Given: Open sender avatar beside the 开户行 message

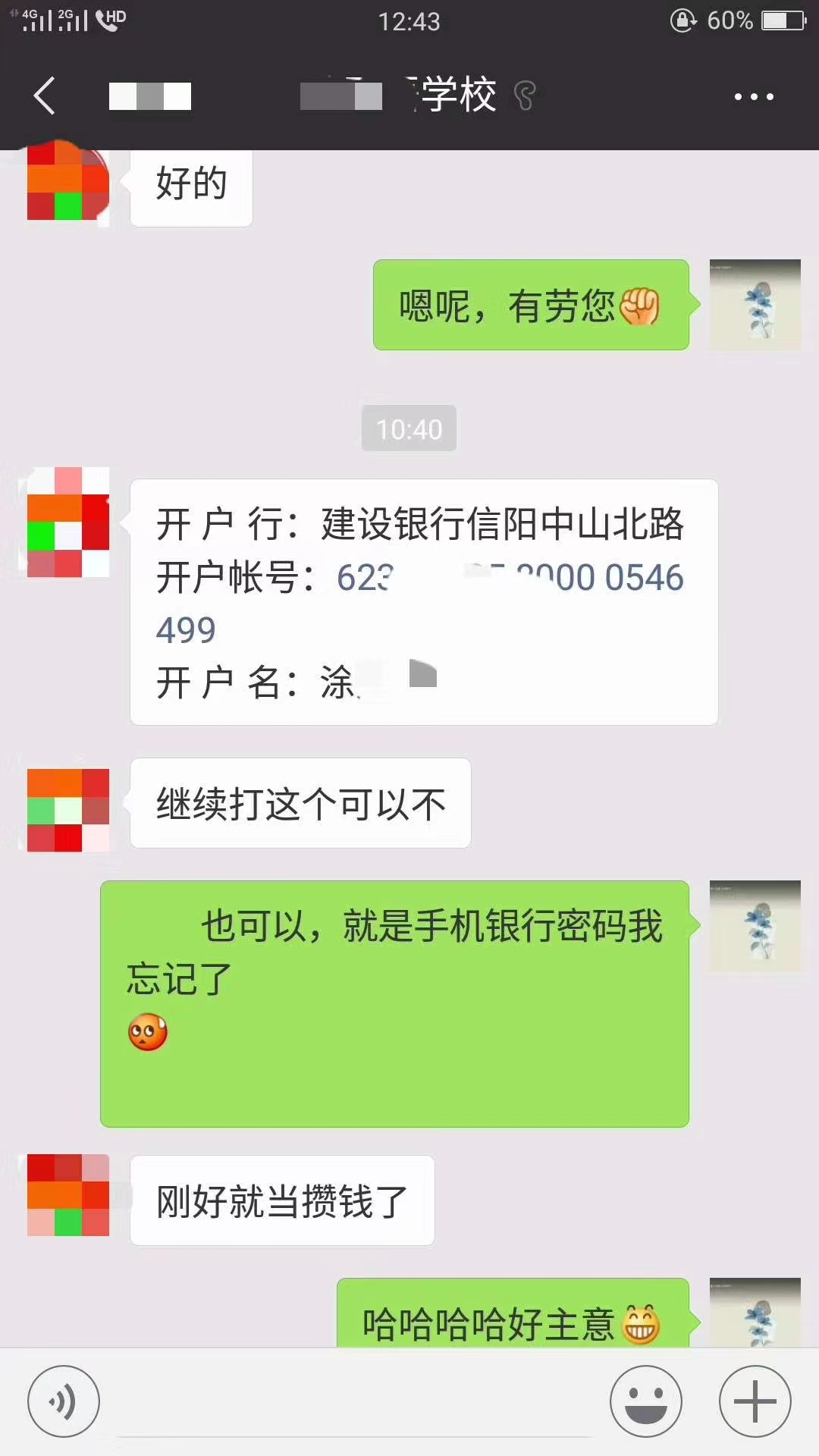Looking at the screenshot, I should click(68, 522).
